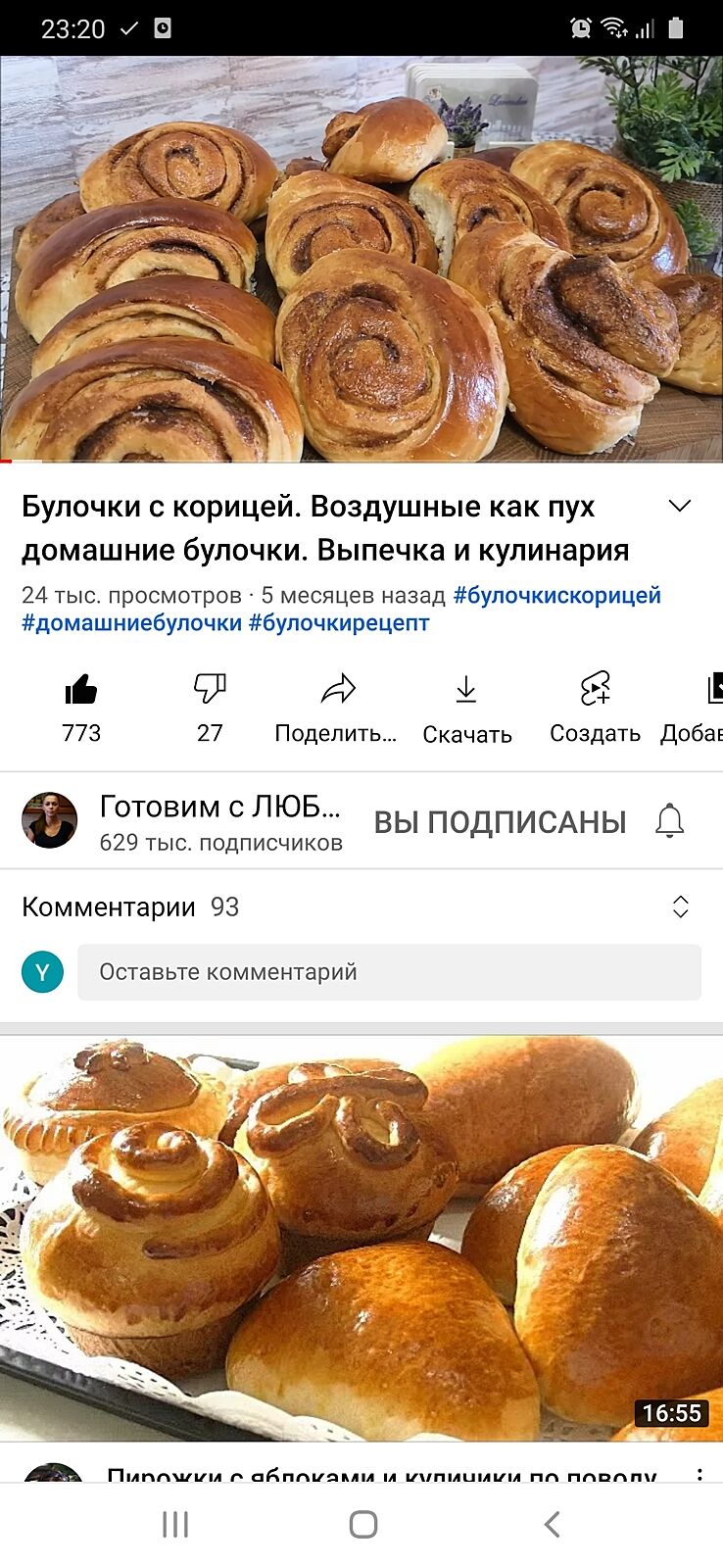Expand the Комментарии section
The width and height of the screenshot is (723, 1568).
[680, 907]
